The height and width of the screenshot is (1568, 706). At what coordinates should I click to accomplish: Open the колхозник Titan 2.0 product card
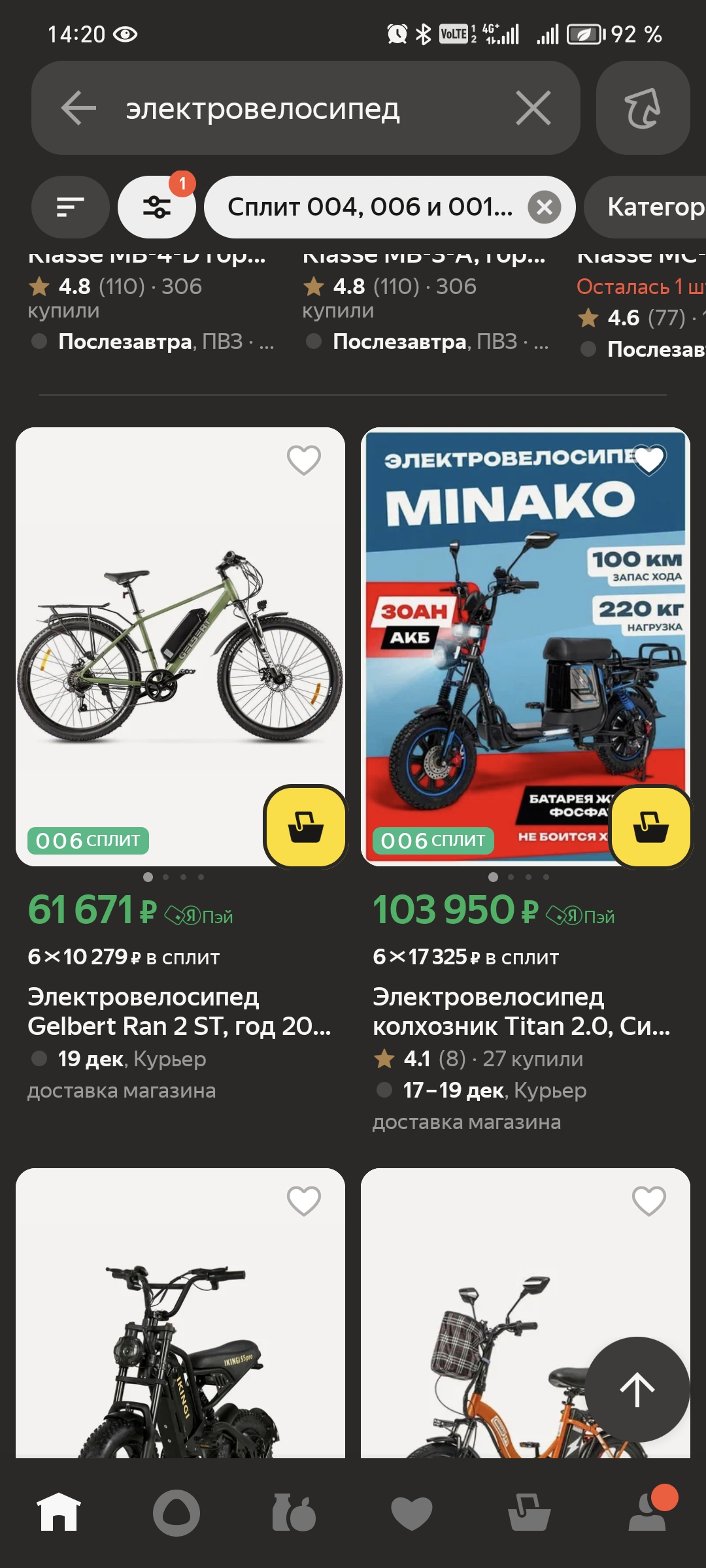(x=523, y=1011)
